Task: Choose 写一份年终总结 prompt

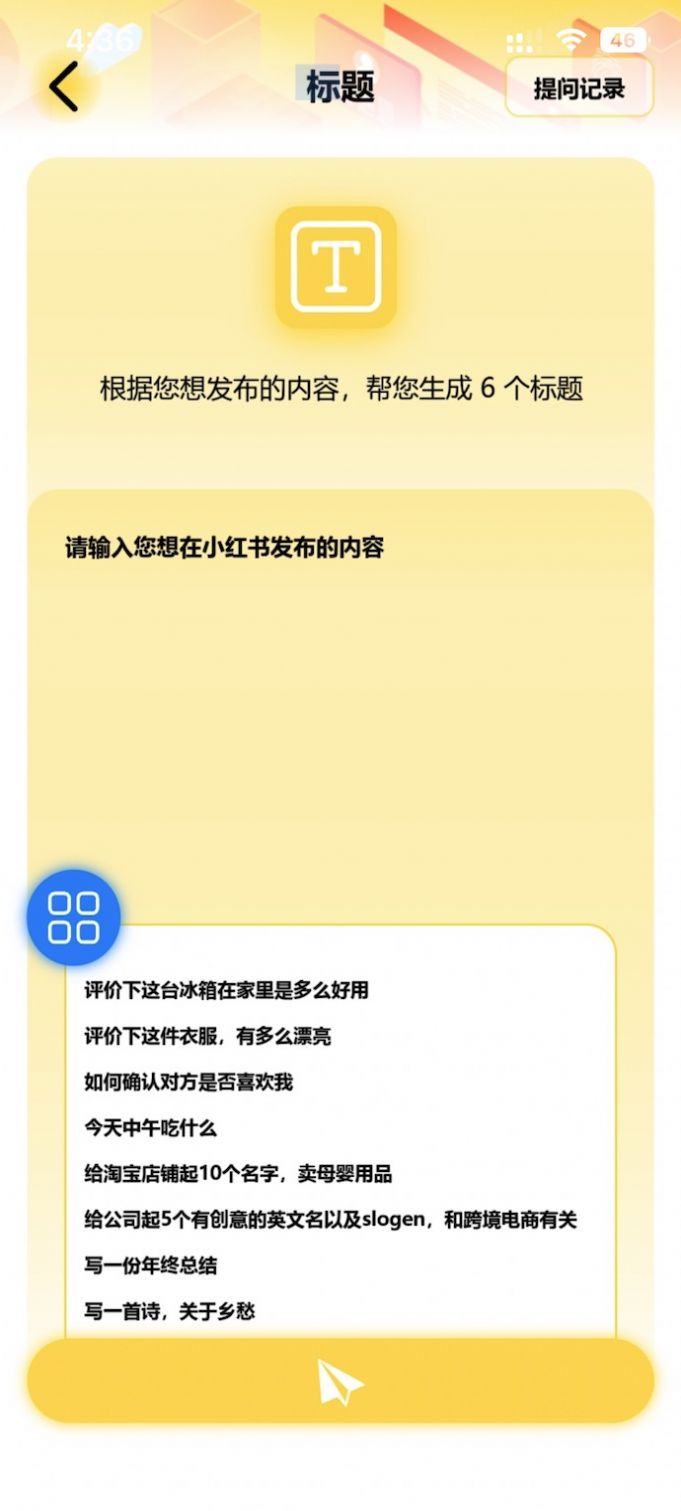Action: (150, 1266)
